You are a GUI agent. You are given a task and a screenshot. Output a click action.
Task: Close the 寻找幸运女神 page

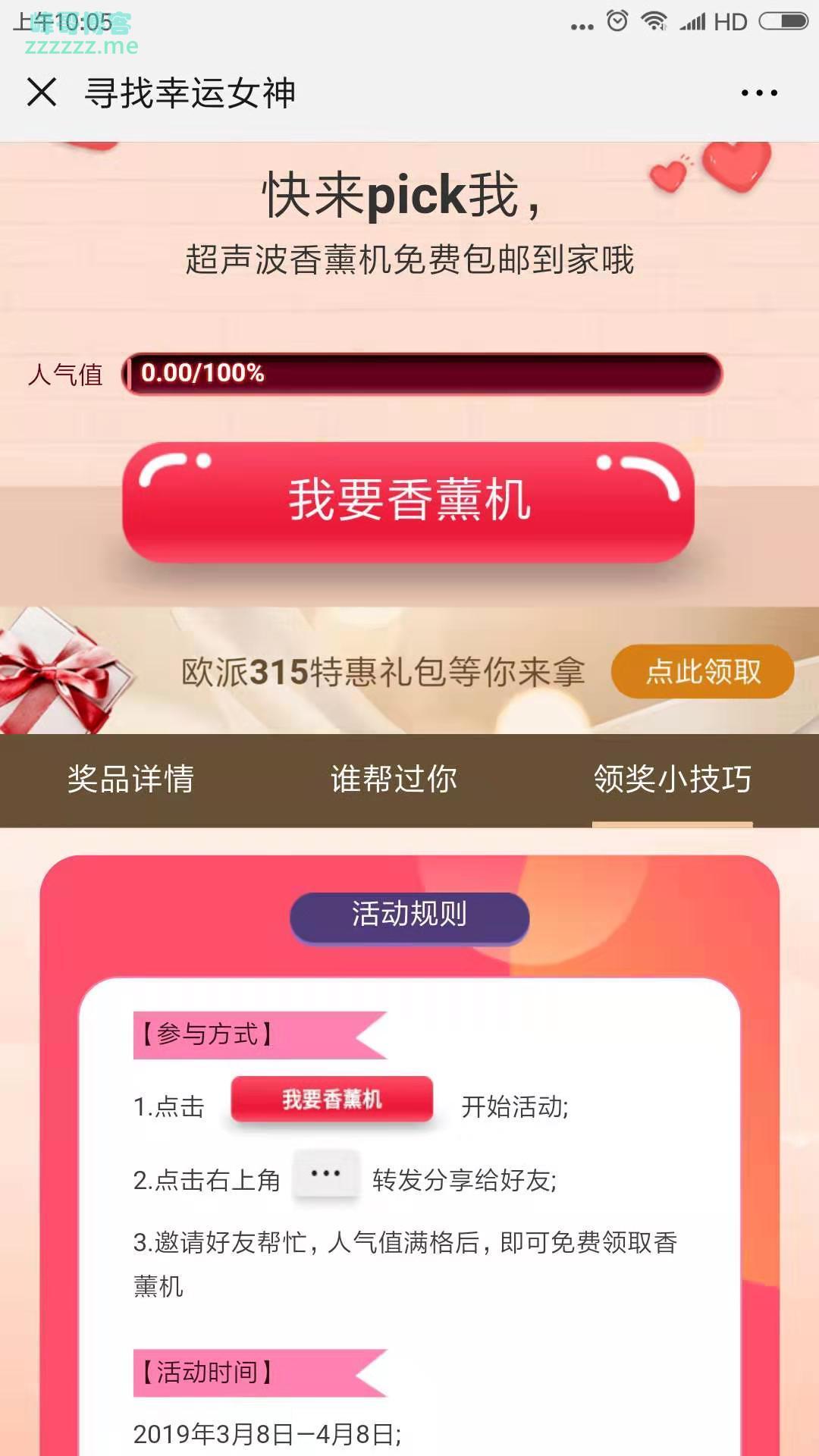point(42,93)
